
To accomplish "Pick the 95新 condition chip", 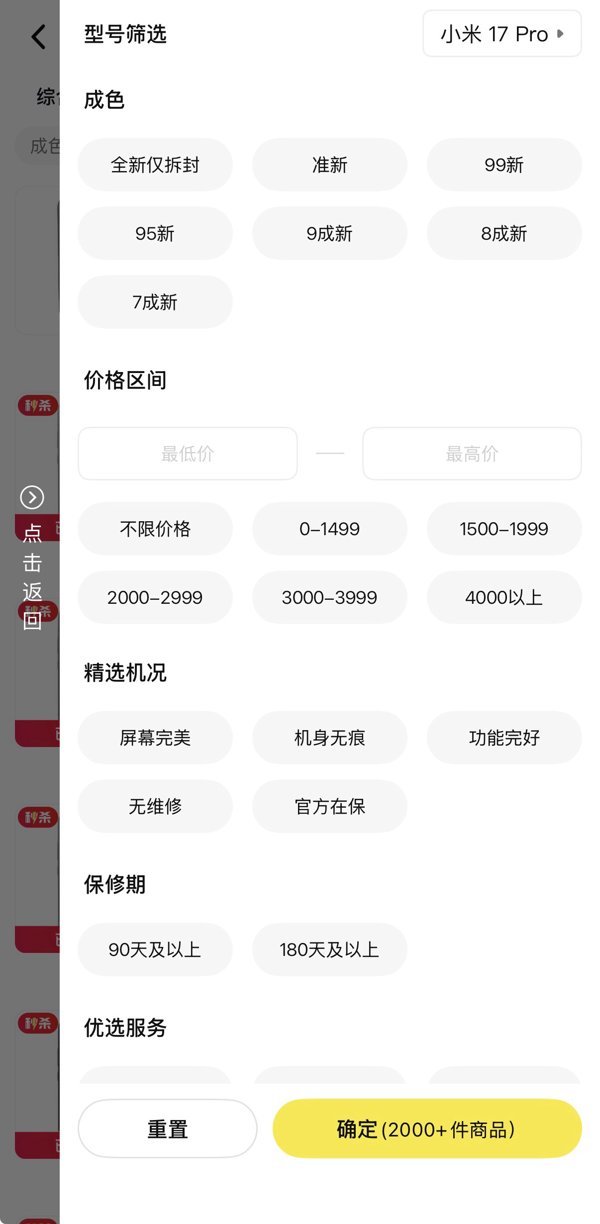I will pos(155,233).
